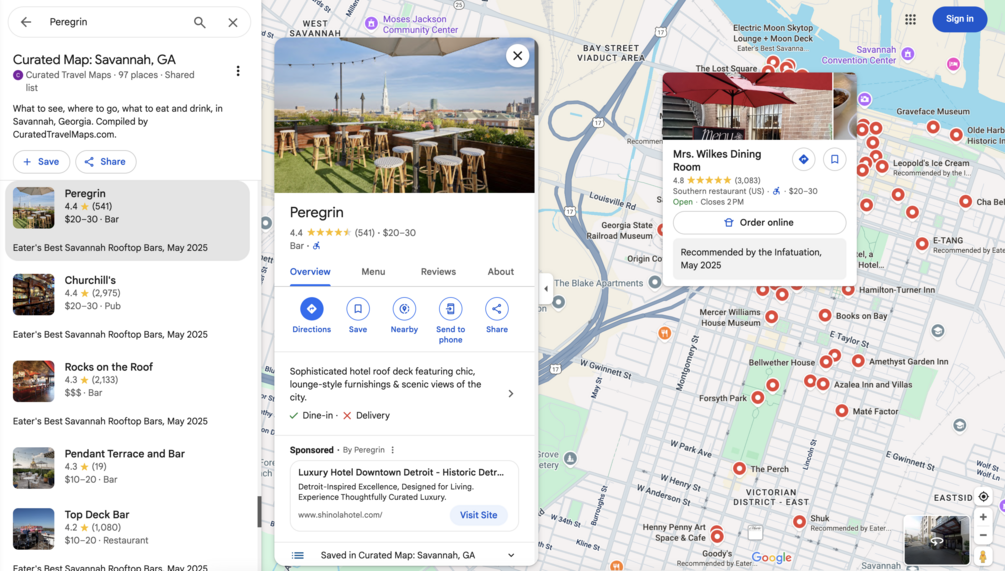1005x571 pixels.
Task: Close the Peregrin details panel
Action: click(x=517, y=56)
